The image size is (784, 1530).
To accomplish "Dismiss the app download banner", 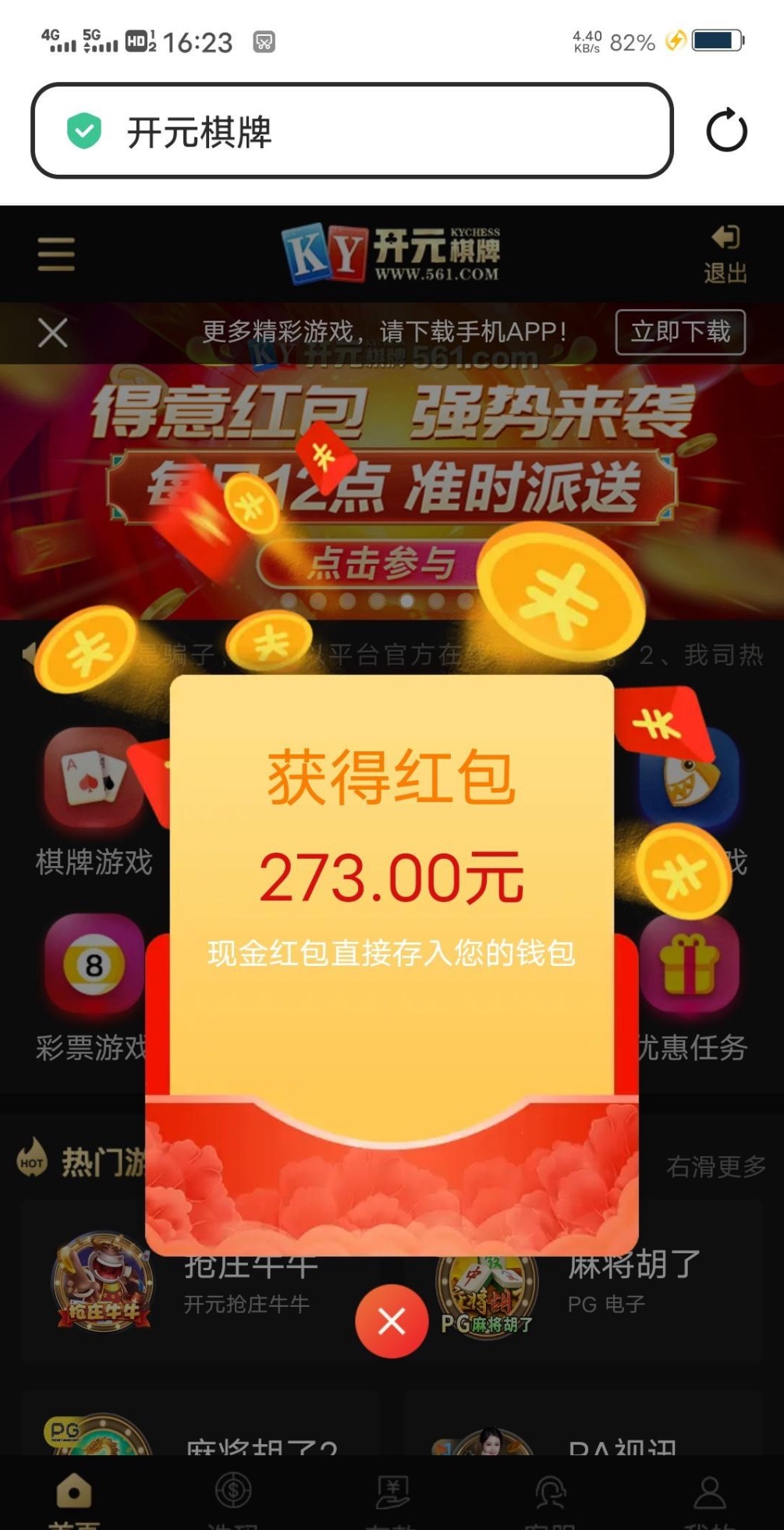I will point(53,333).
